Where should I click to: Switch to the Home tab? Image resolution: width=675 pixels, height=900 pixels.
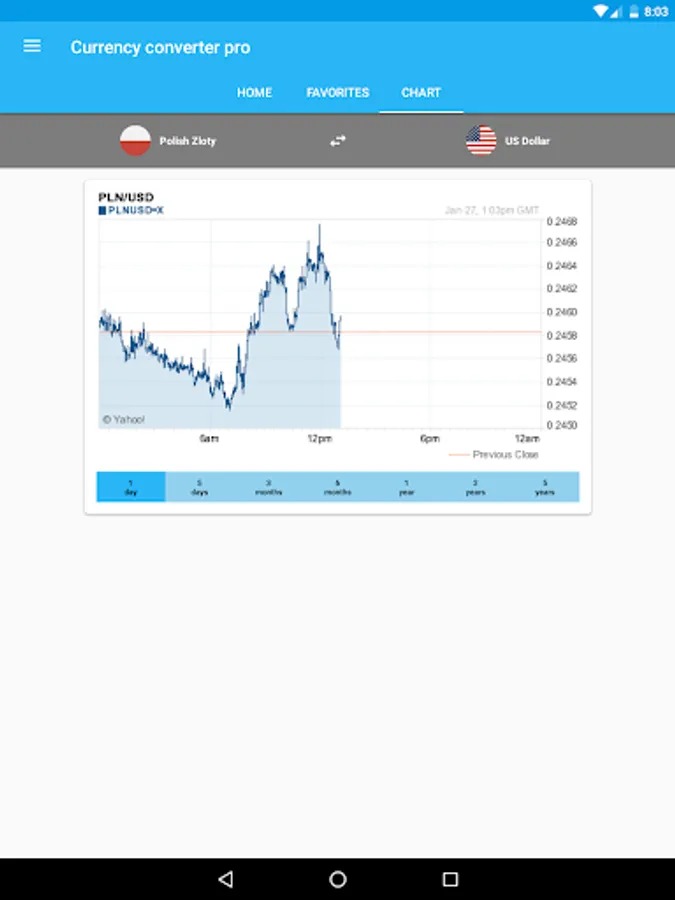[x=254, y=92]
